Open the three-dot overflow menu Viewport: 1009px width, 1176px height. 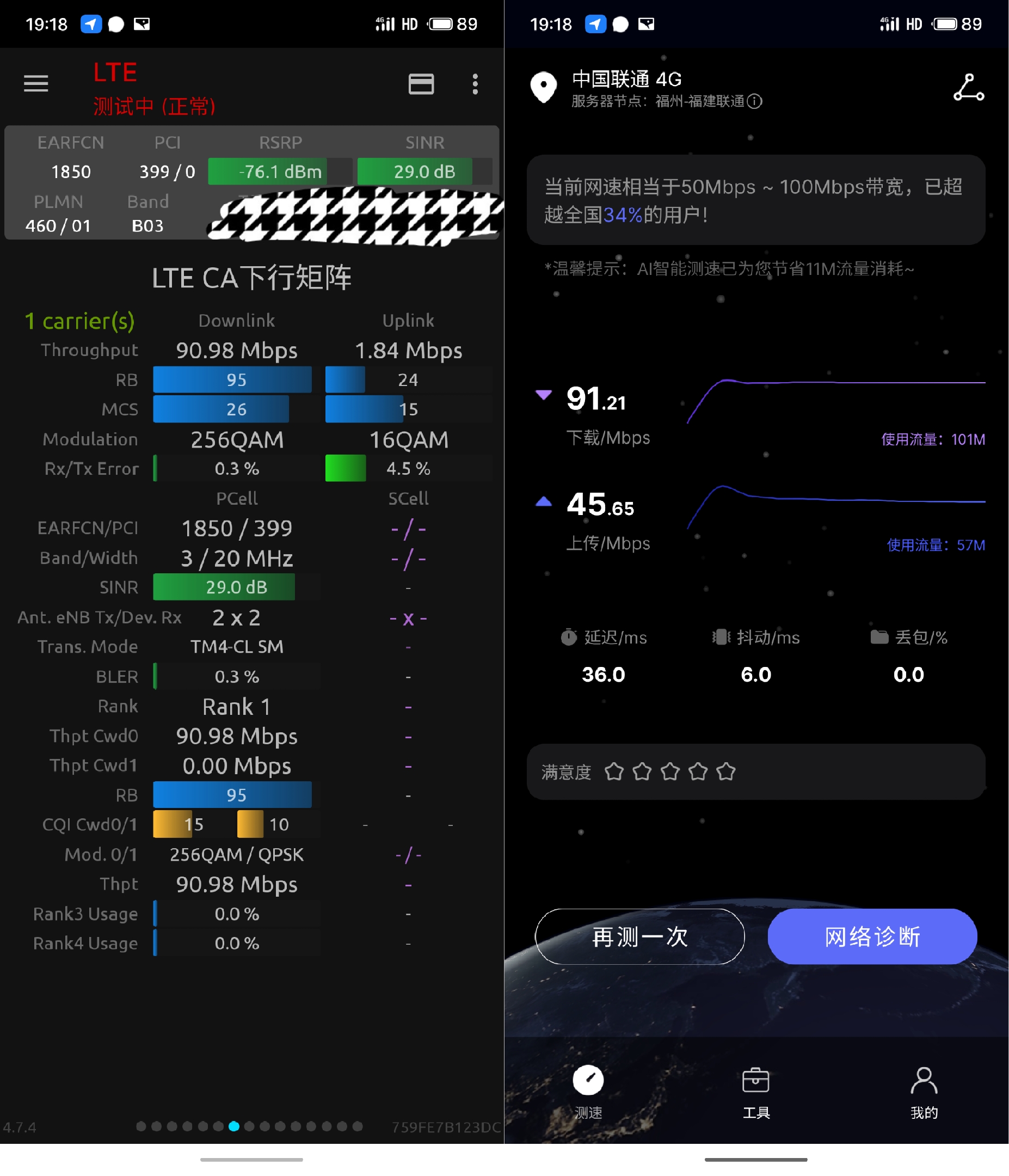tap(475, 84)
